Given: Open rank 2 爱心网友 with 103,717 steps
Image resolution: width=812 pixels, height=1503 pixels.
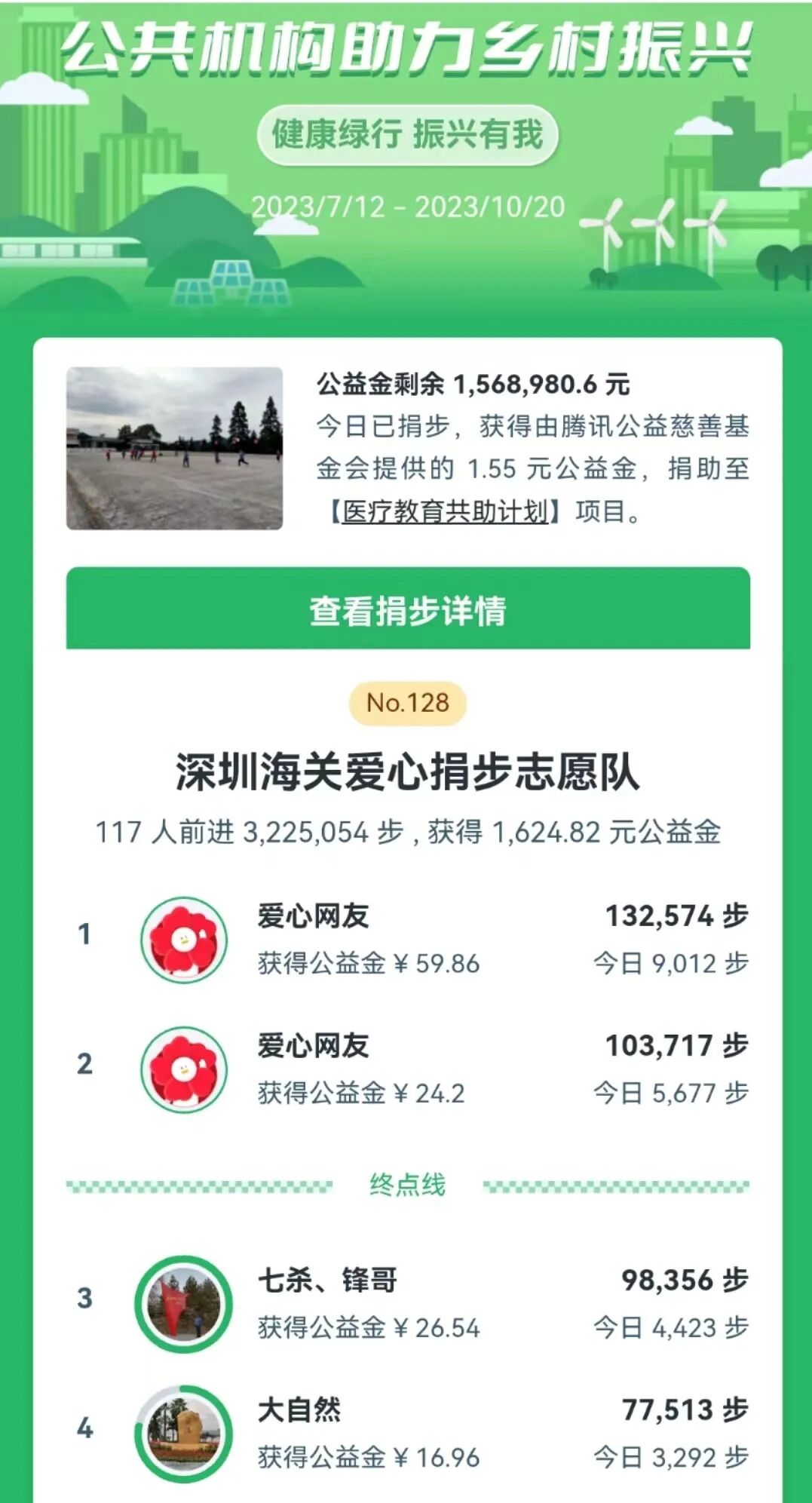Looking at the screenshot, I should pos(407,1069).
